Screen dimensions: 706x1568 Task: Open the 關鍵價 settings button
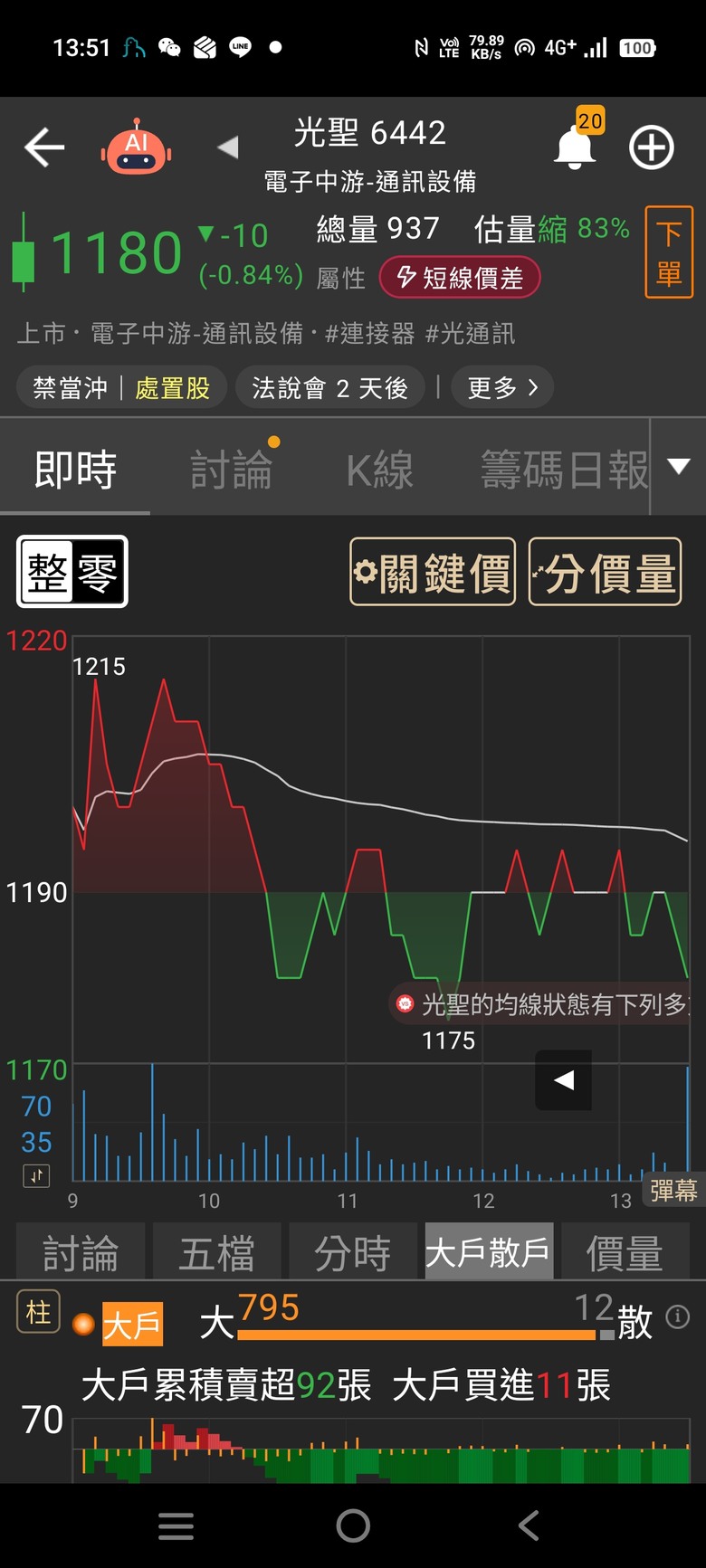[x=433, y=572]
